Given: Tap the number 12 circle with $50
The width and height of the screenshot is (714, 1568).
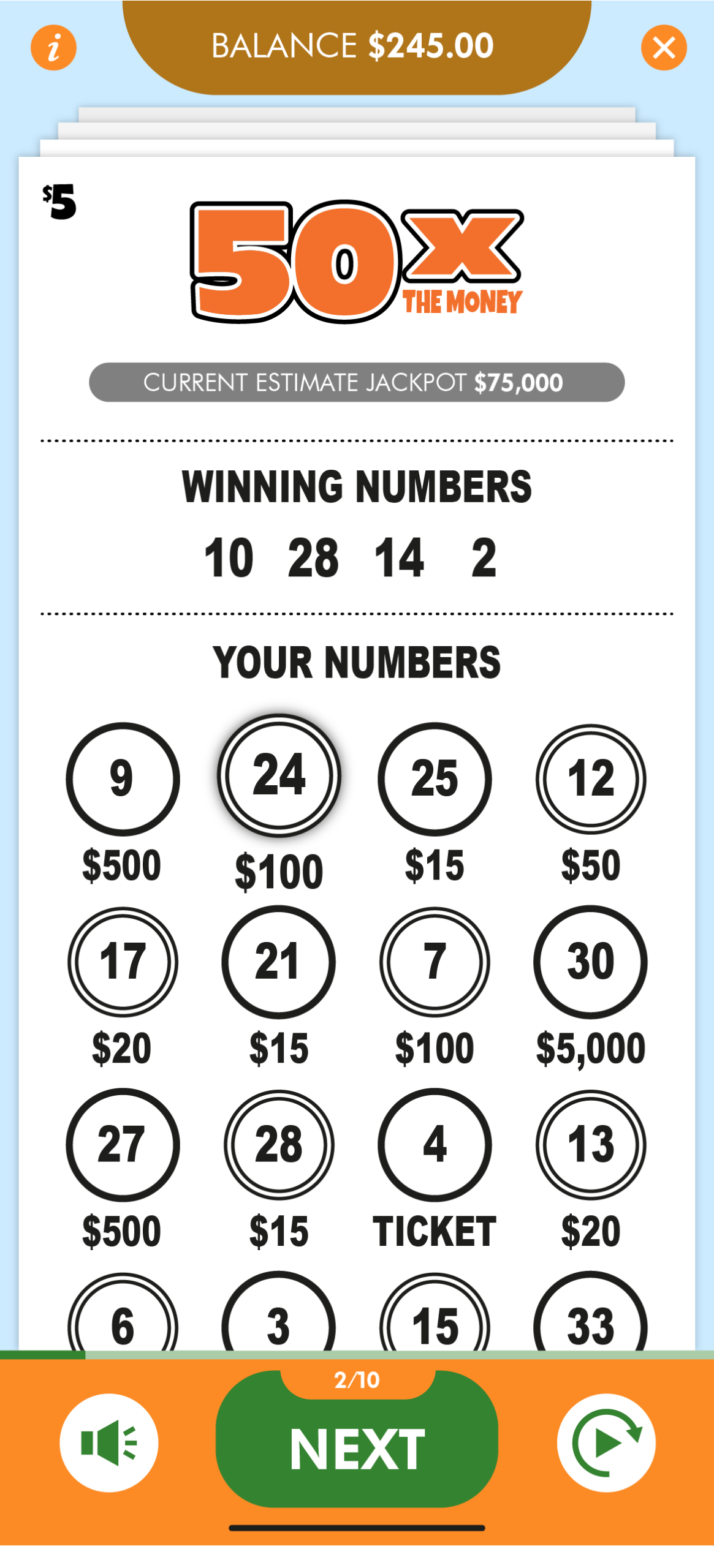Looking at the screenshot, I should coord(591,778).
